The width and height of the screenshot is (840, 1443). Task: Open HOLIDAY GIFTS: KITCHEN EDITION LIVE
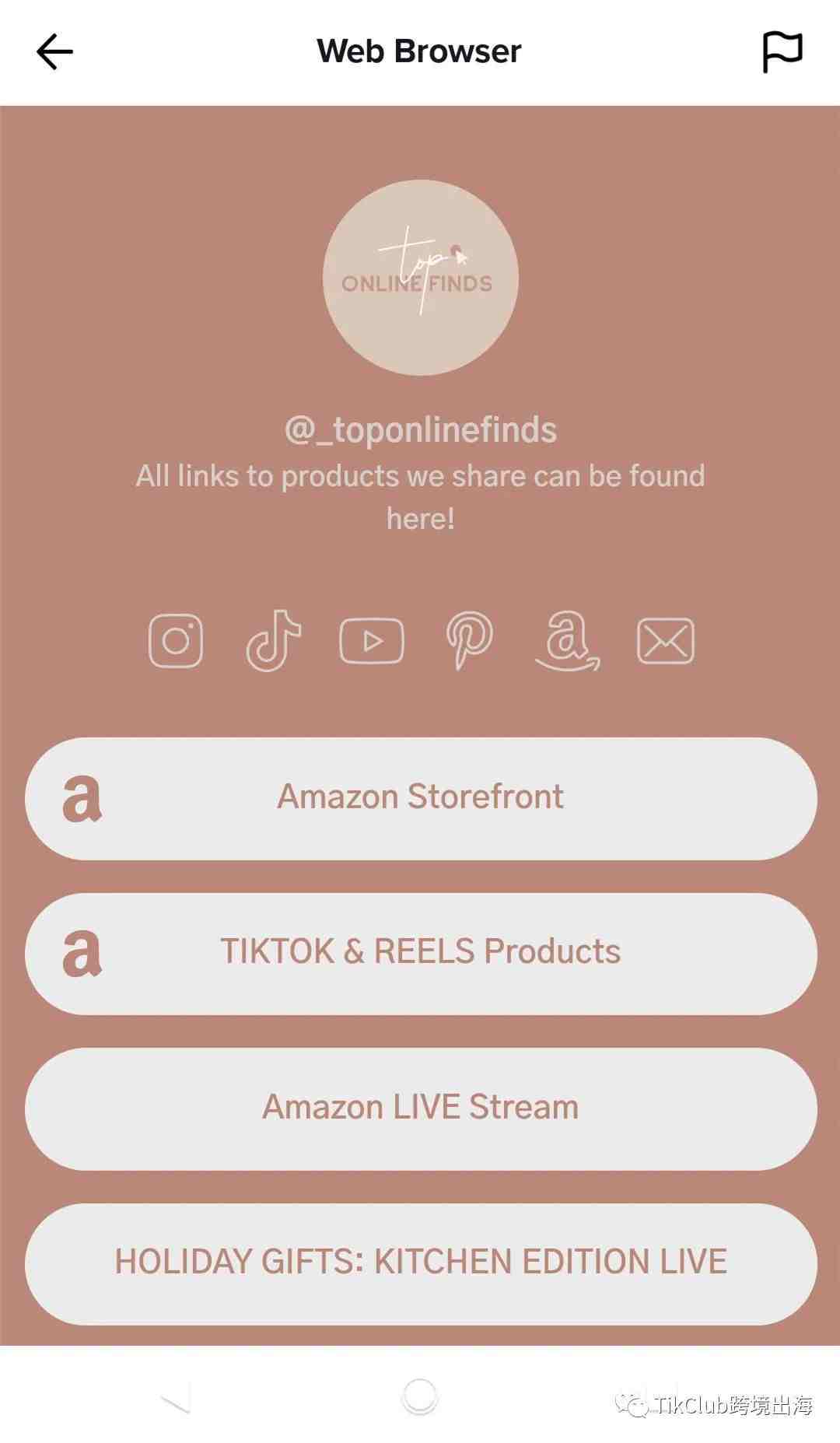[x=421, y=1263]
